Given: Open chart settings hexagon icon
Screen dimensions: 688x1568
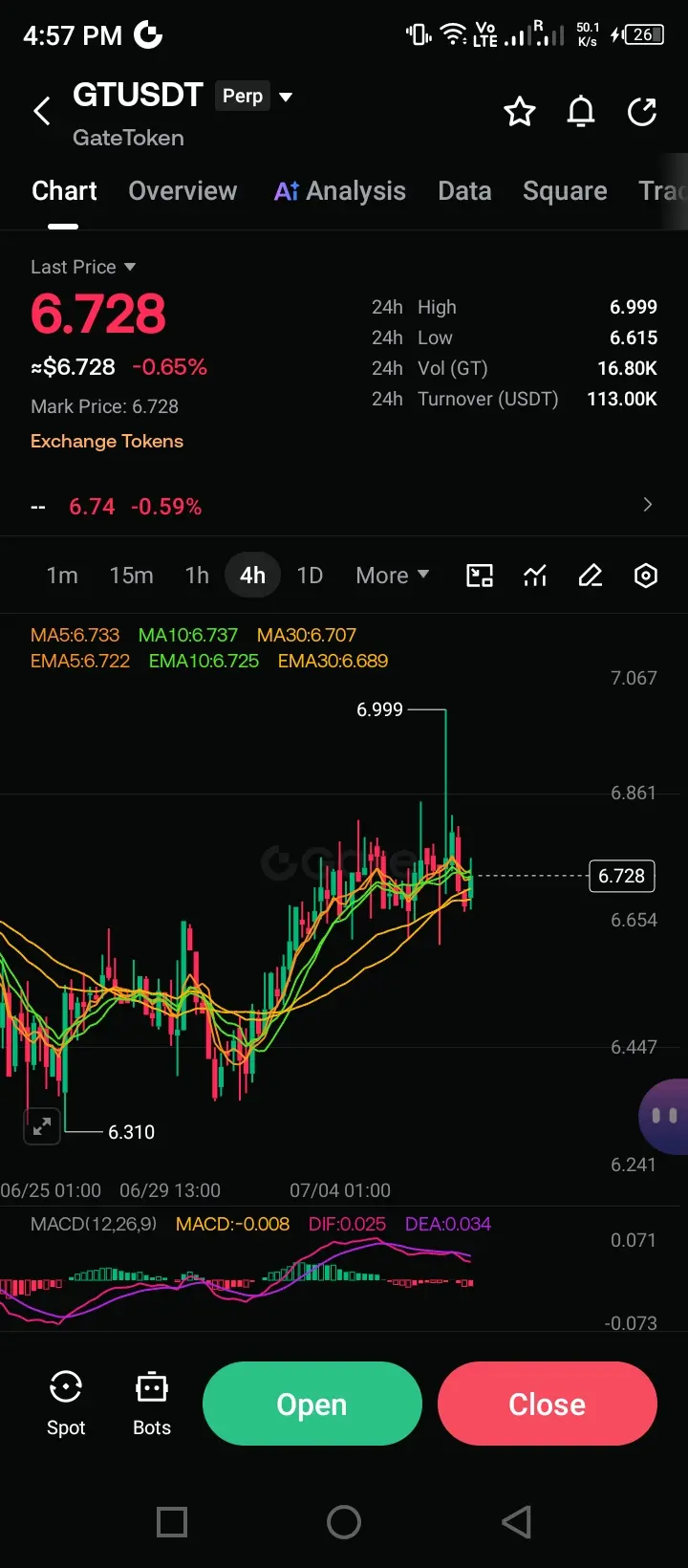Looking at the screenshot, I should tap(646, 576).
